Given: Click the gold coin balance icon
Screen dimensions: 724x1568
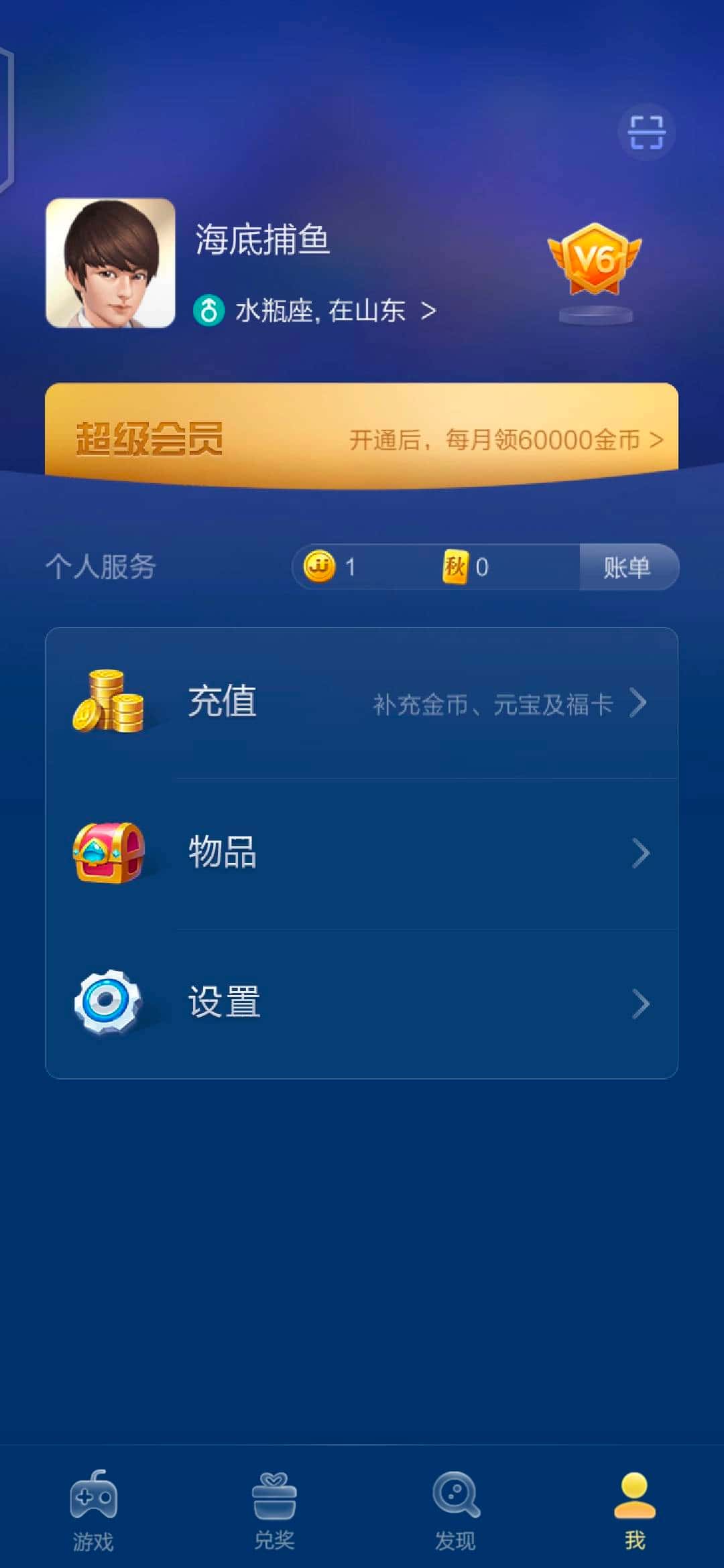Looking at the screenshot, I should pyautogui.click(x=320, y=567).
